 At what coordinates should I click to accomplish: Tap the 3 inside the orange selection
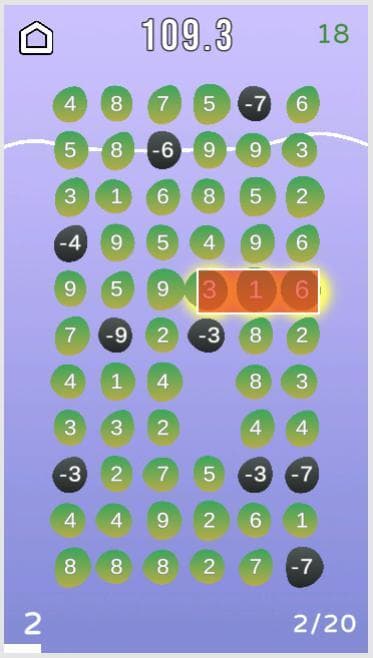tap(210, 290)
